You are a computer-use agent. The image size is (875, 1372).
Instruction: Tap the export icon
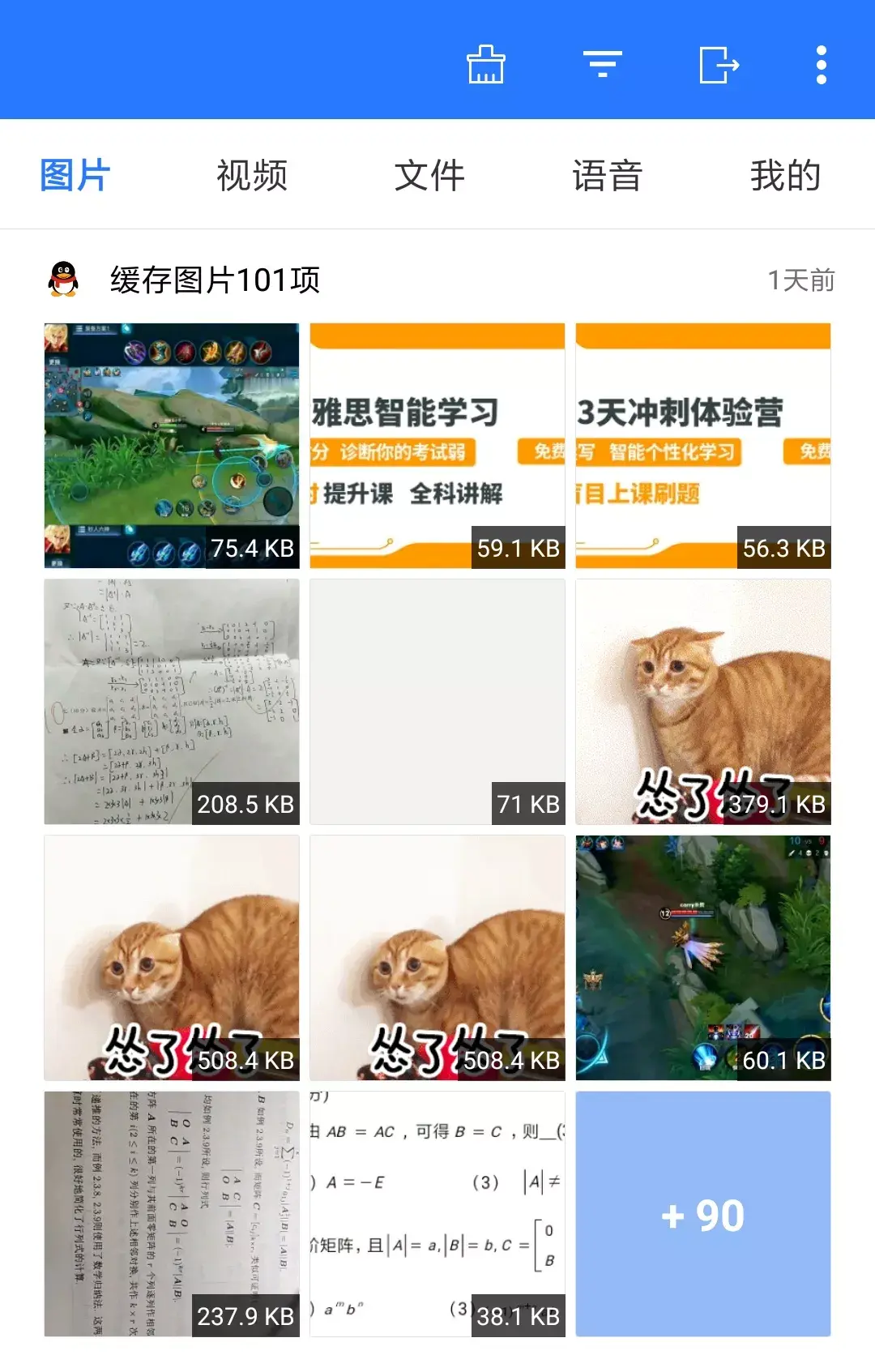point(719,65)
